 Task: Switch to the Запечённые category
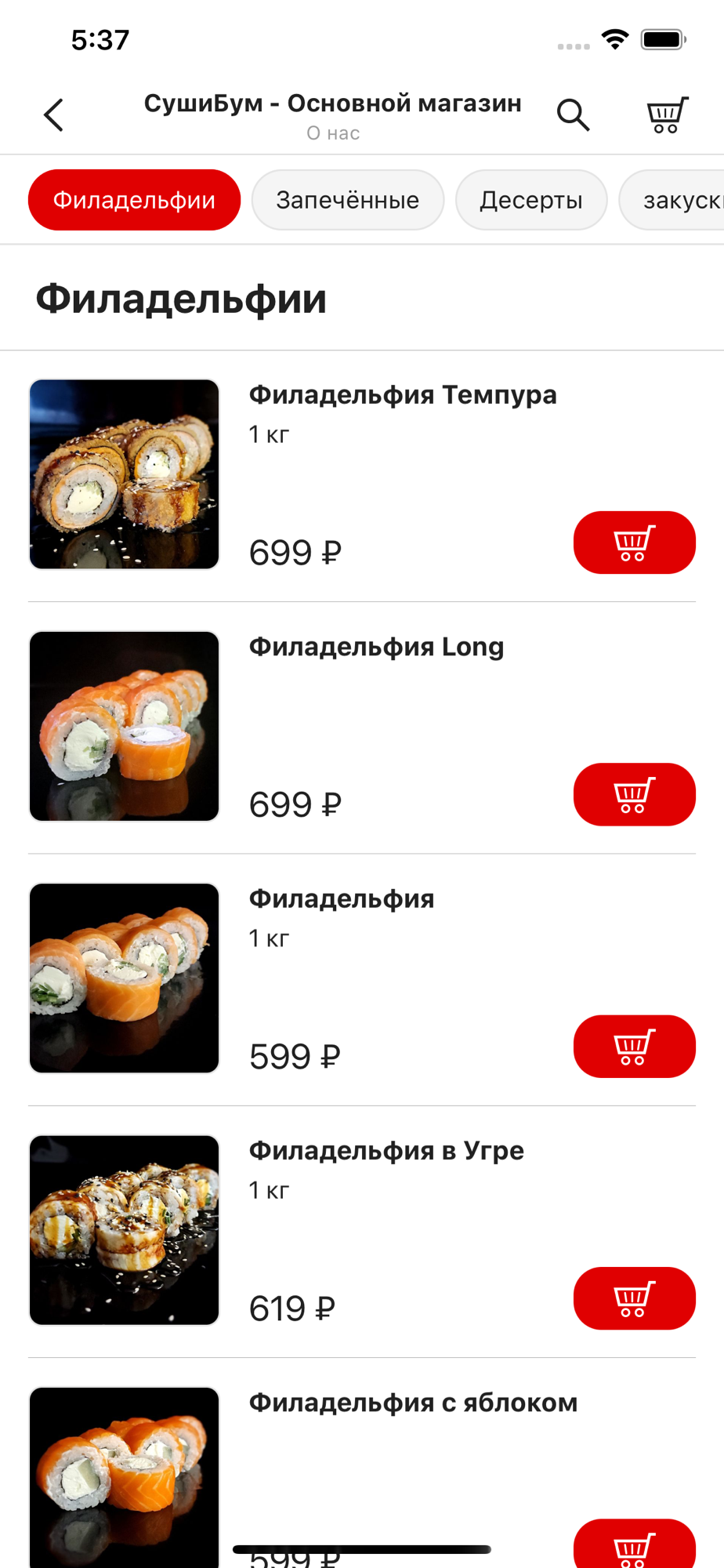point(347,200)
